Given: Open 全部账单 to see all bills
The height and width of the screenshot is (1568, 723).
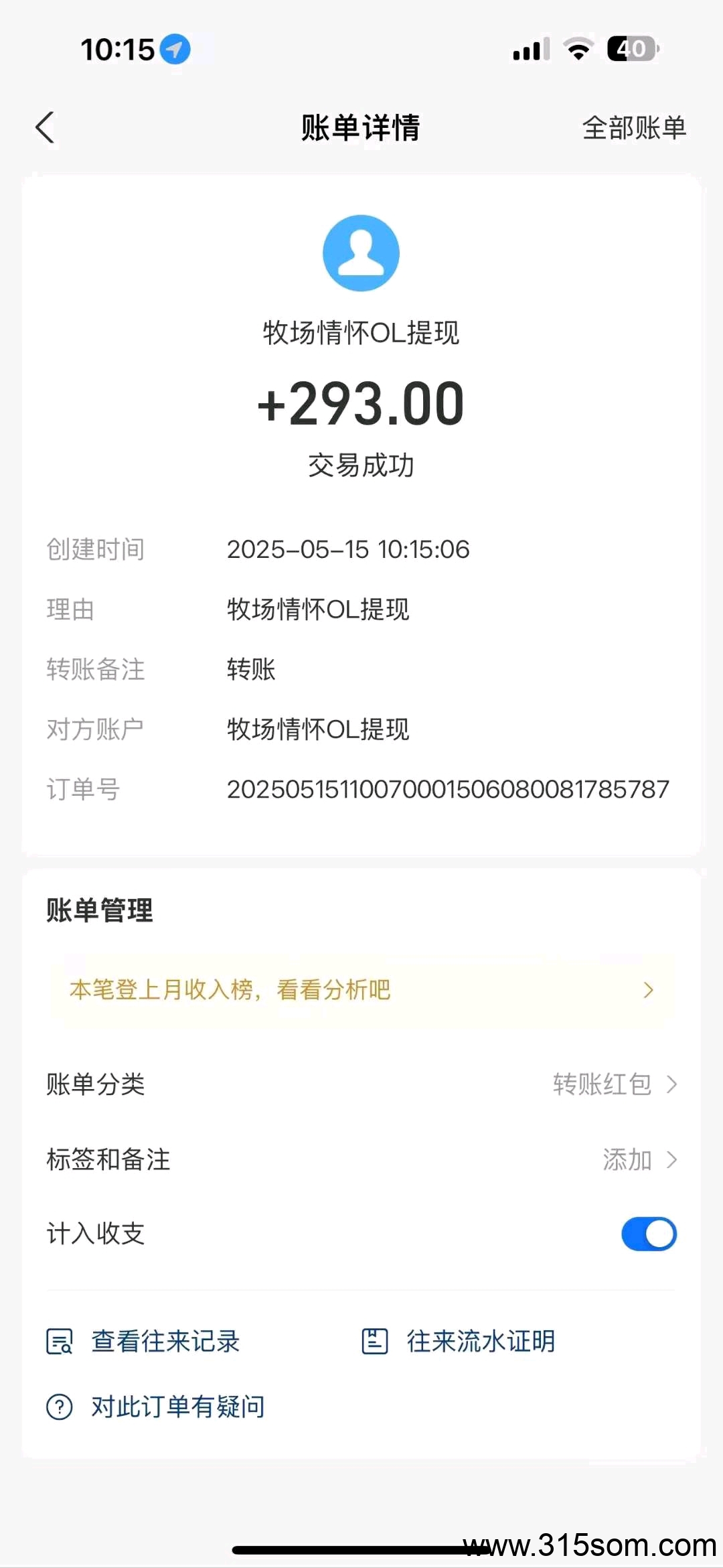Looking at the screenshot, I should 634,127.
